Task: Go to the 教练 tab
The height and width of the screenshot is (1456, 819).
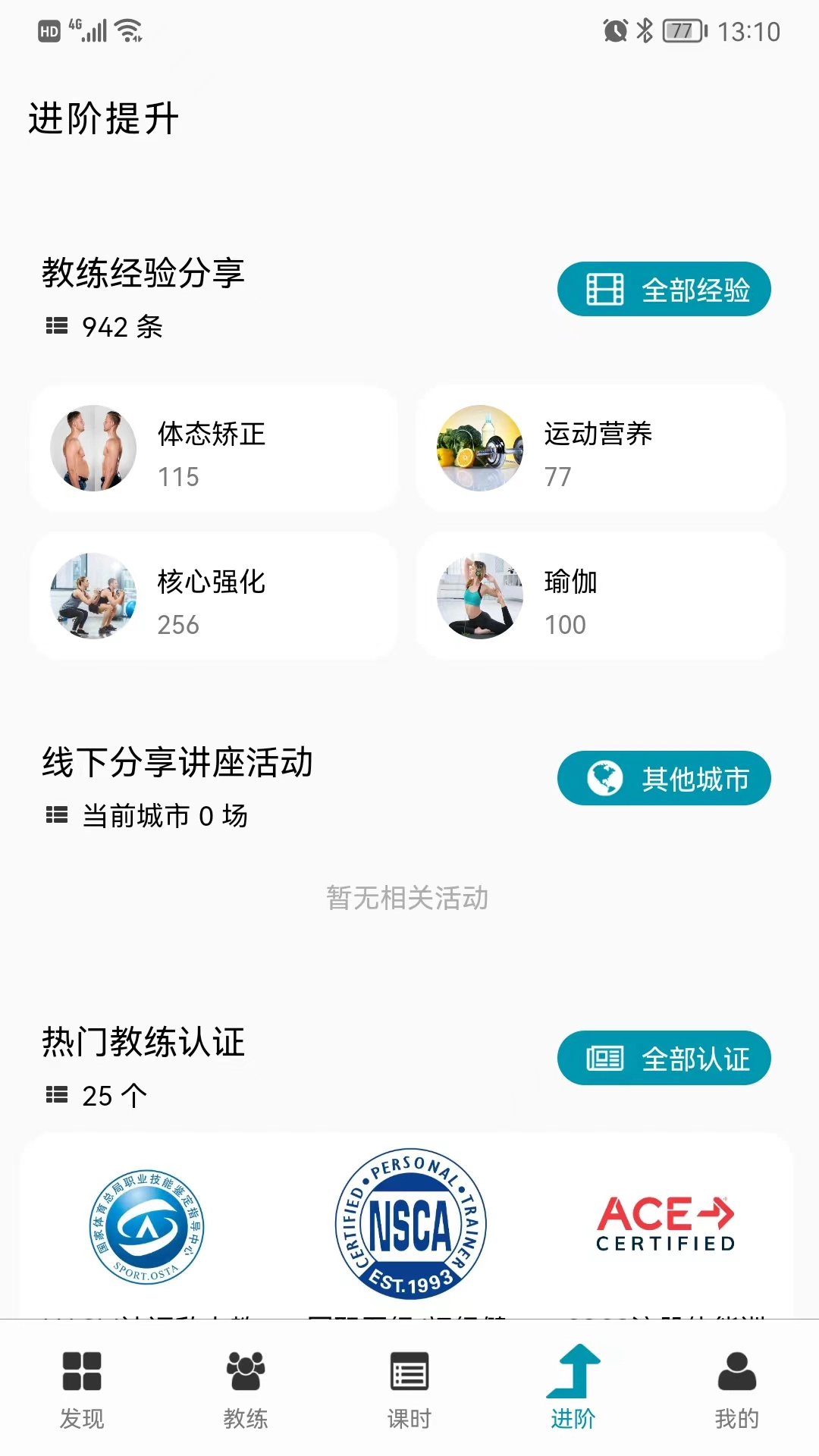Action: coord(246,1389)
